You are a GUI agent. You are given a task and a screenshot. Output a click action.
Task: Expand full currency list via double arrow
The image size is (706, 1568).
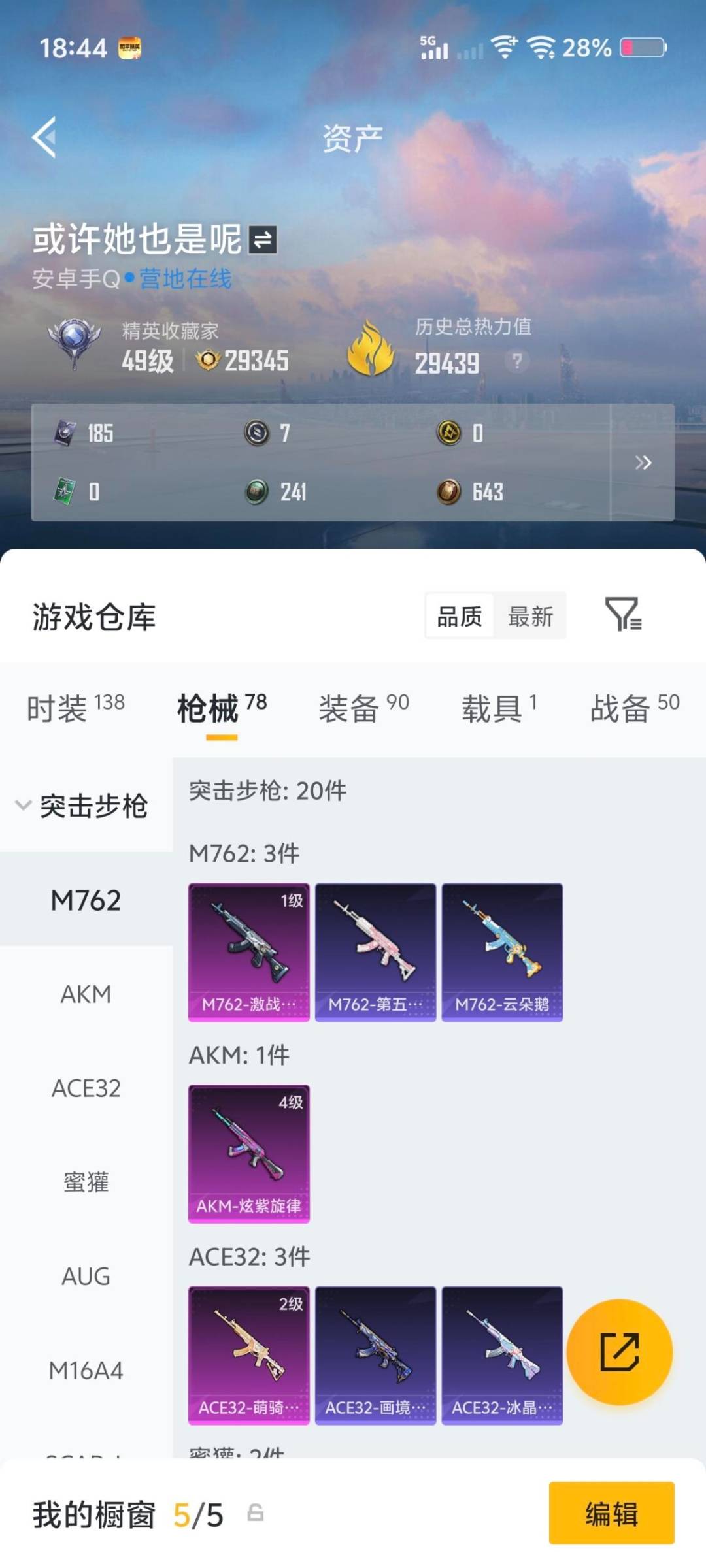pyautogui.click(x=644, y=463)
